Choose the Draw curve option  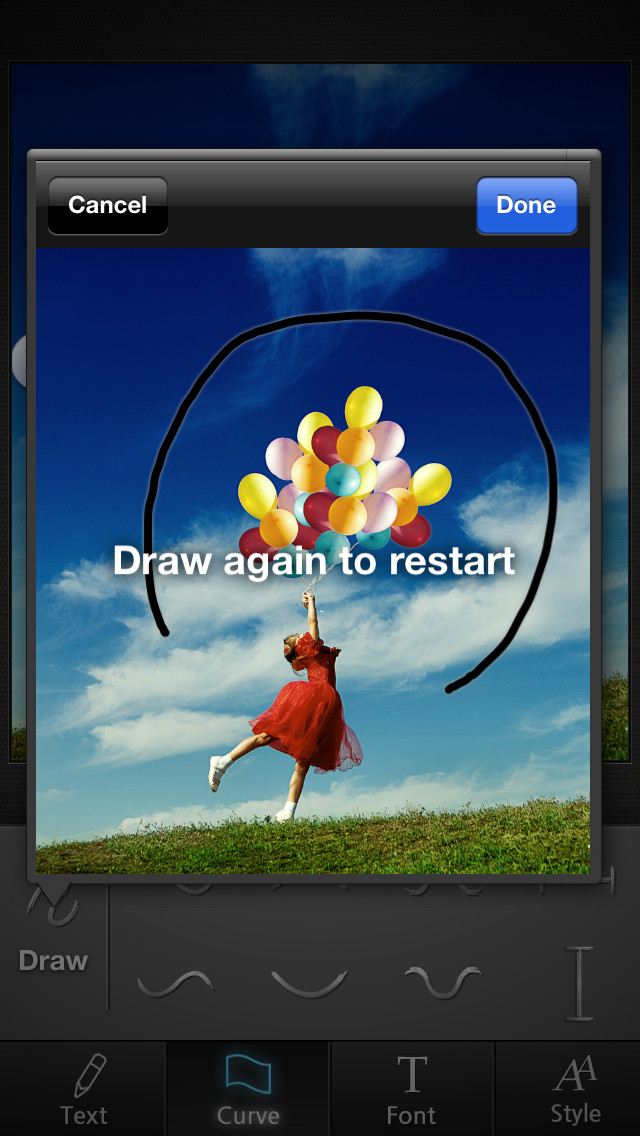tap(54, 933)
